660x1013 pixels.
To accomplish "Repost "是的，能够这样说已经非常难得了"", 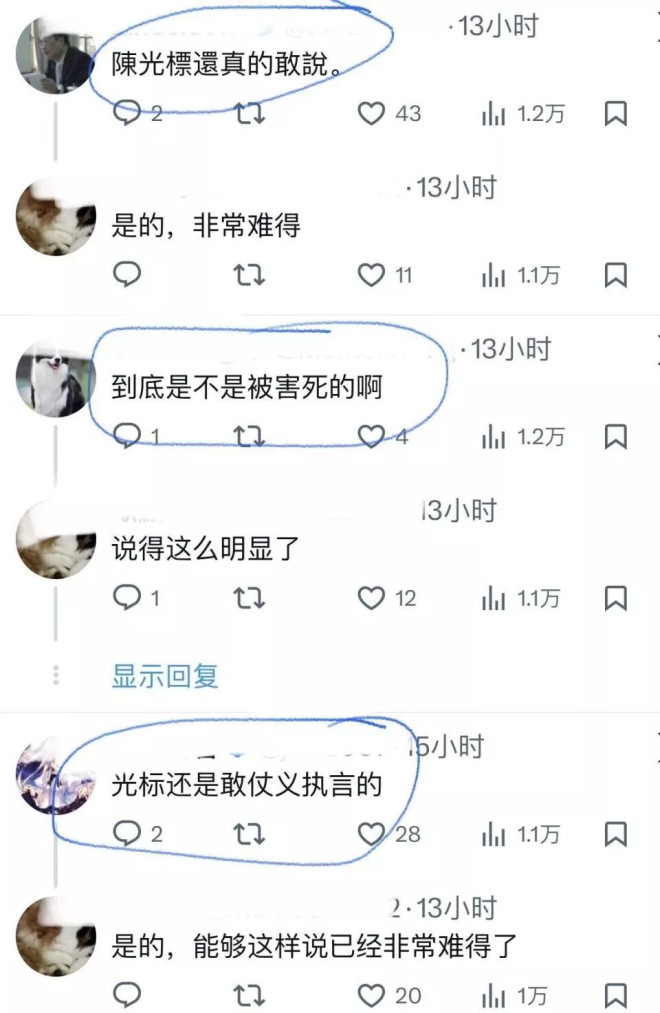I will [249, 995].
